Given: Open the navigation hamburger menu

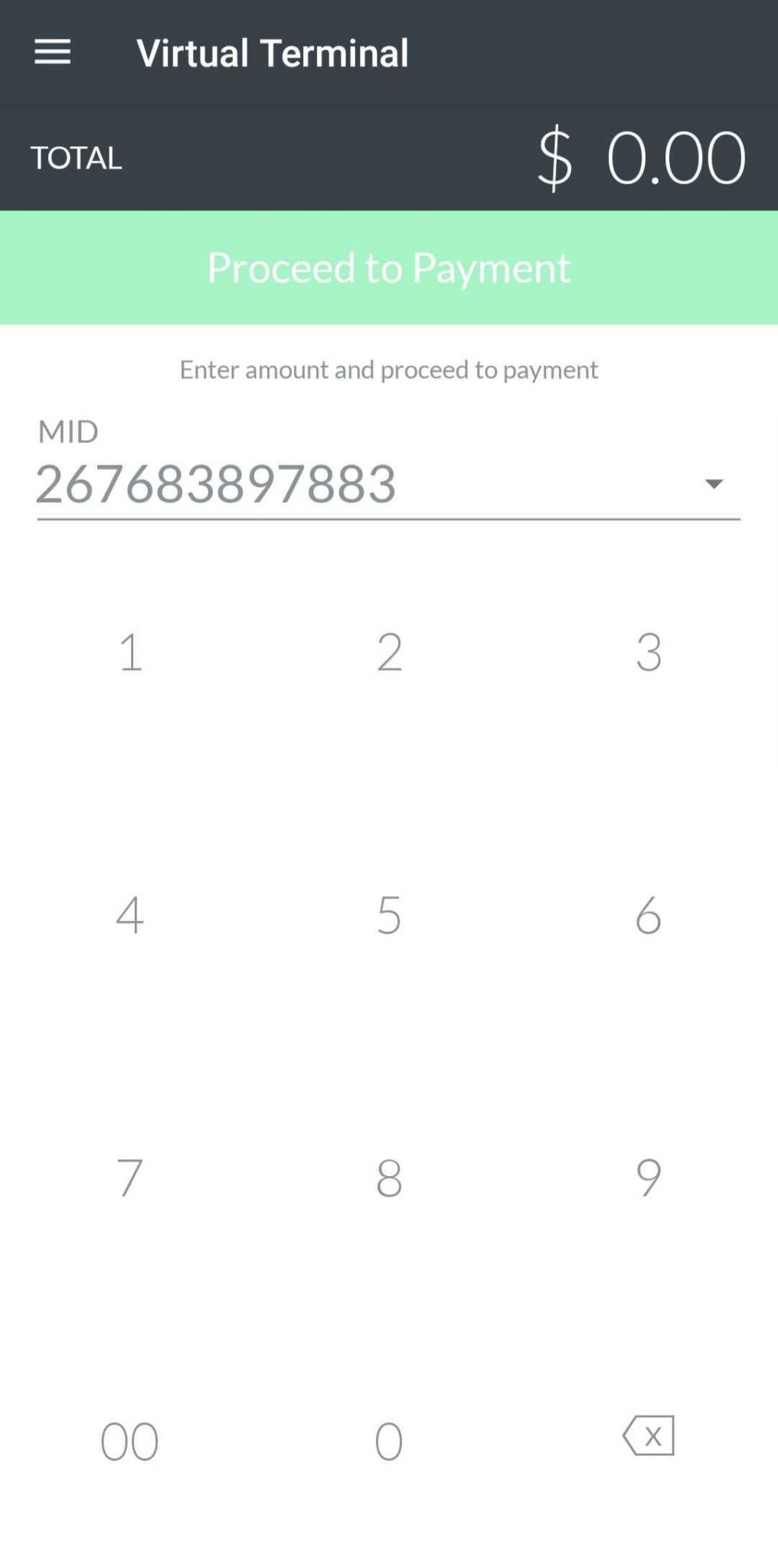Looking at the screenshot, I should click(52, 51).
